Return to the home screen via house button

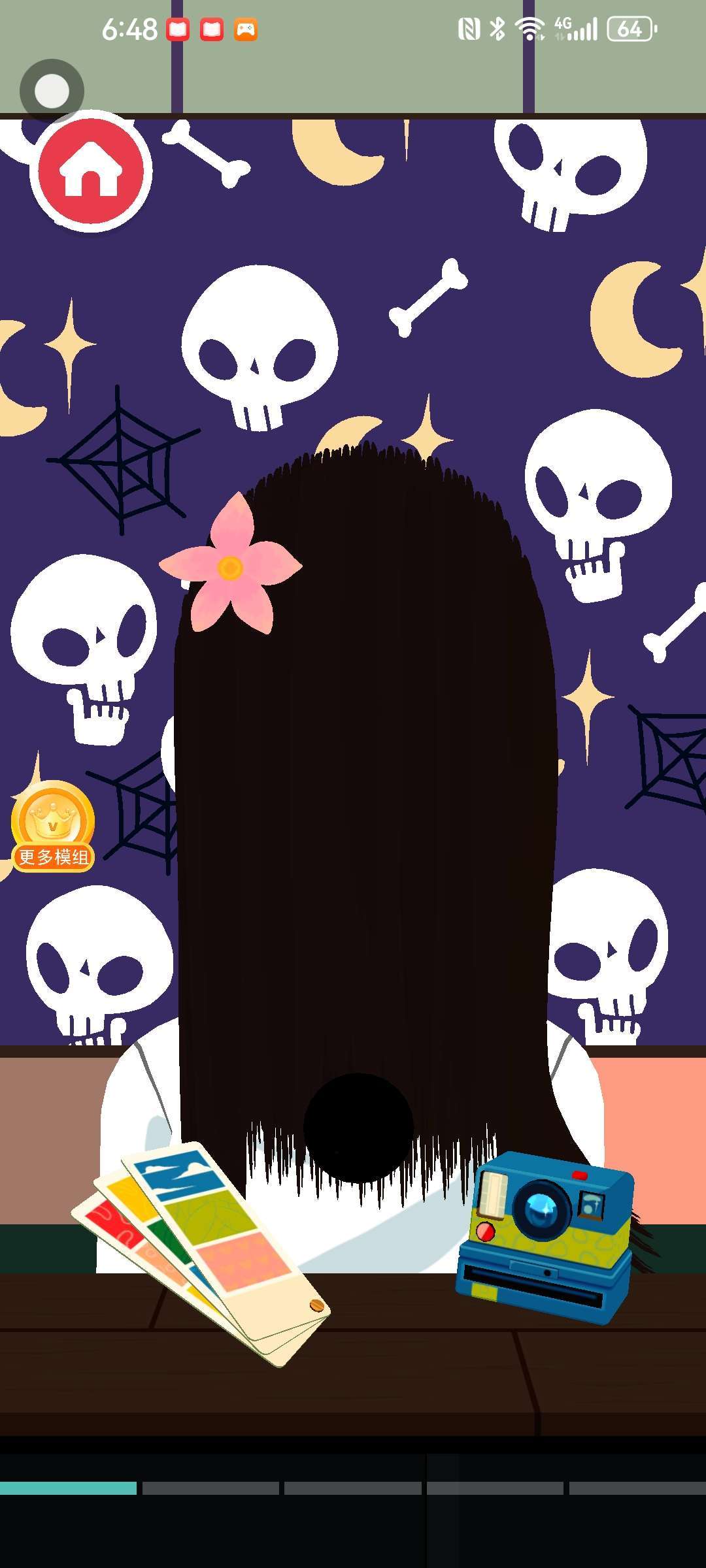point(91,172)
